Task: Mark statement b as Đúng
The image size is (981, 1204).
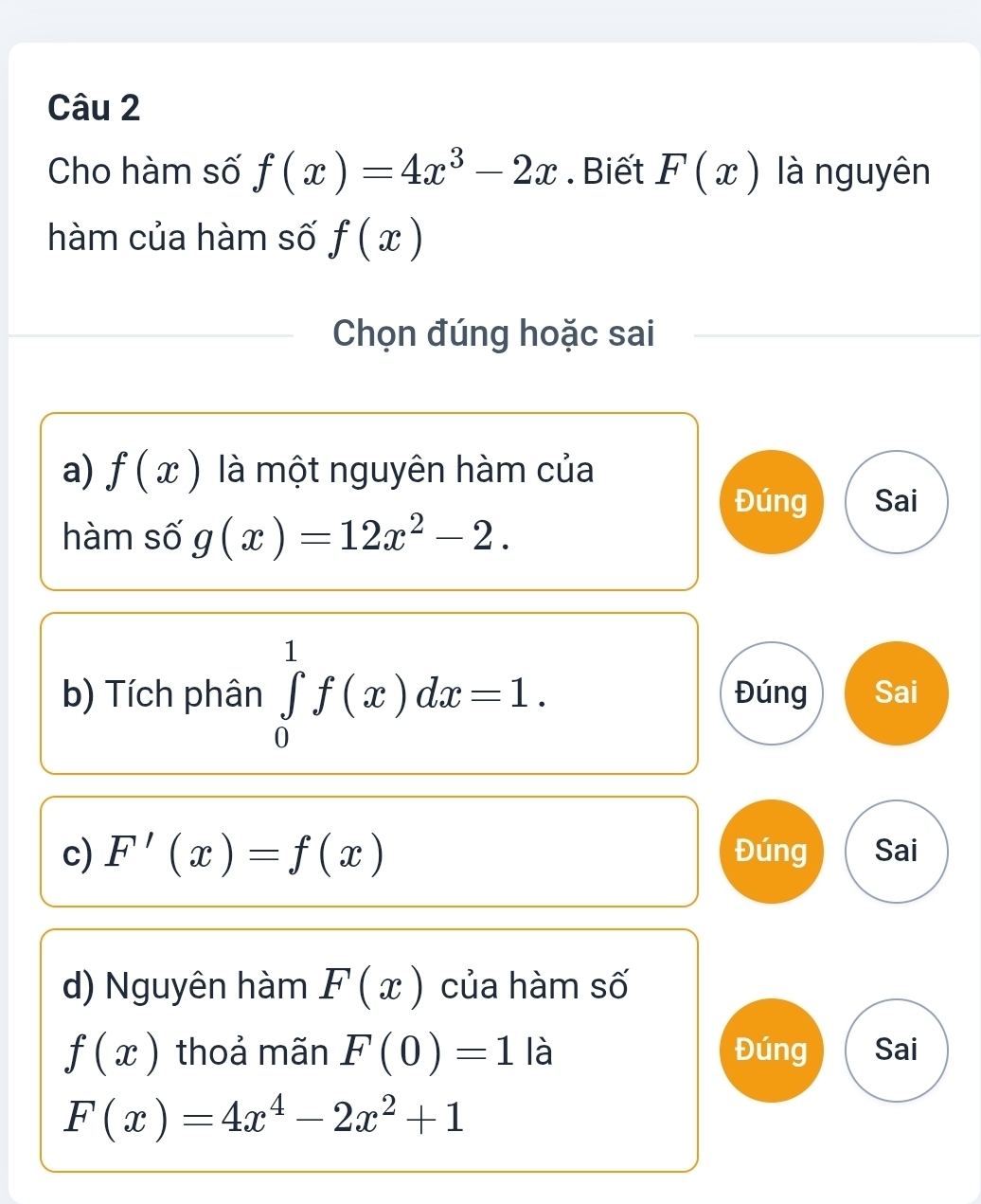Action: [772, 693]
